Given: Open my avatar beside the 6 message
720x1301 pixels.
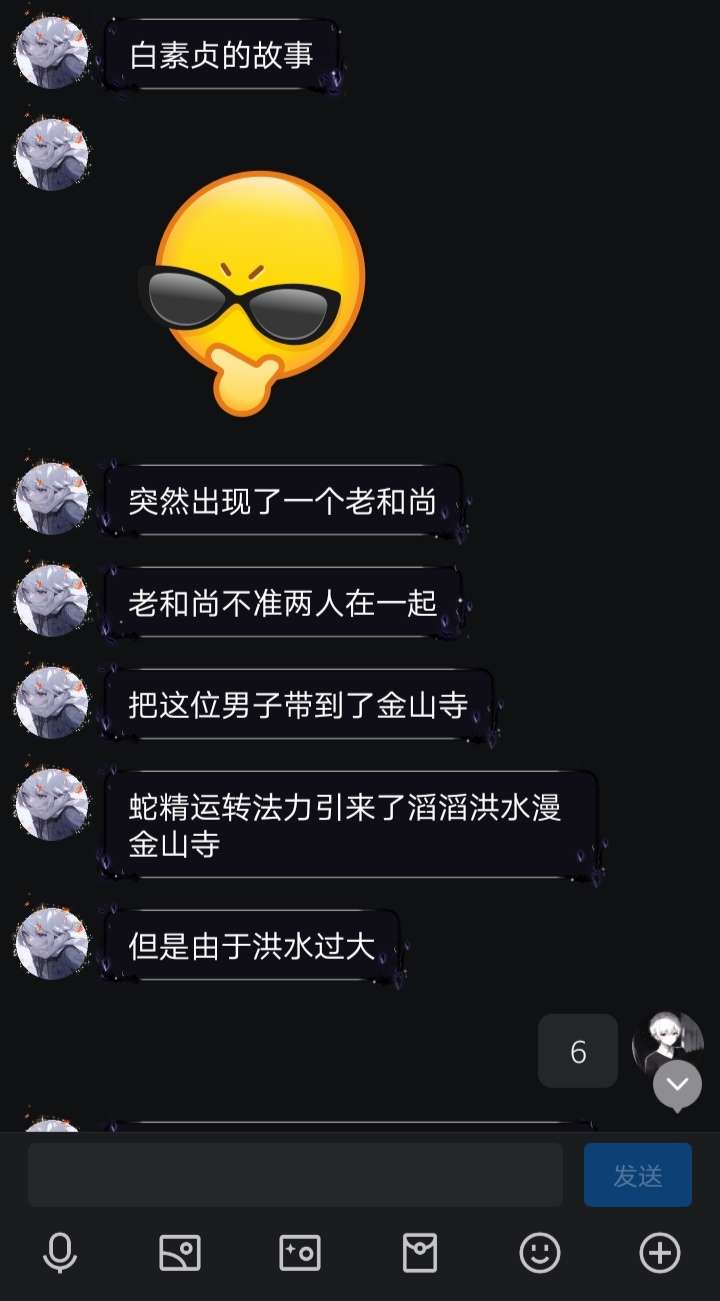Looking at the screenshot, I should click(668, 1046).
